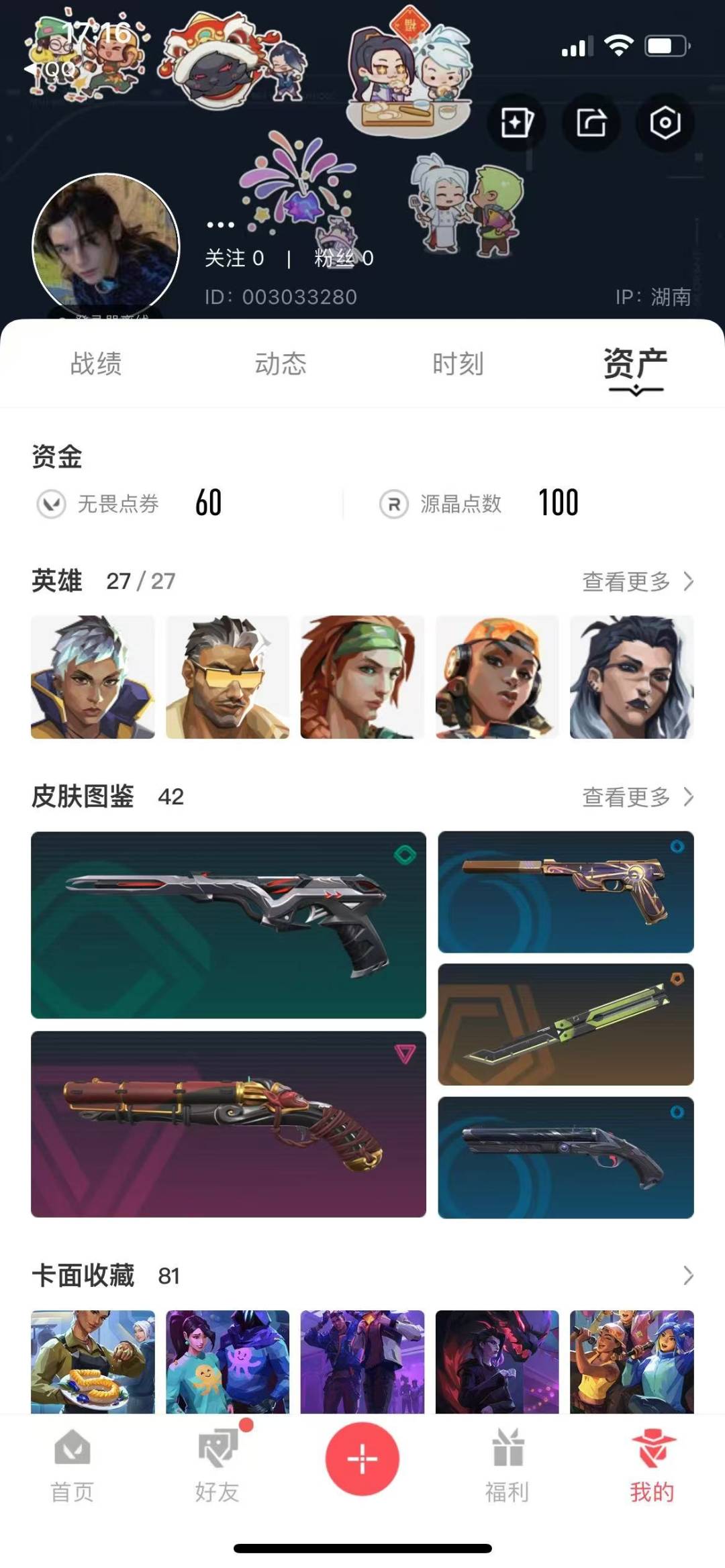Switch to the 动态 tab
Viewport: 725px width, 1568px height.
click(x=281, y=364)
